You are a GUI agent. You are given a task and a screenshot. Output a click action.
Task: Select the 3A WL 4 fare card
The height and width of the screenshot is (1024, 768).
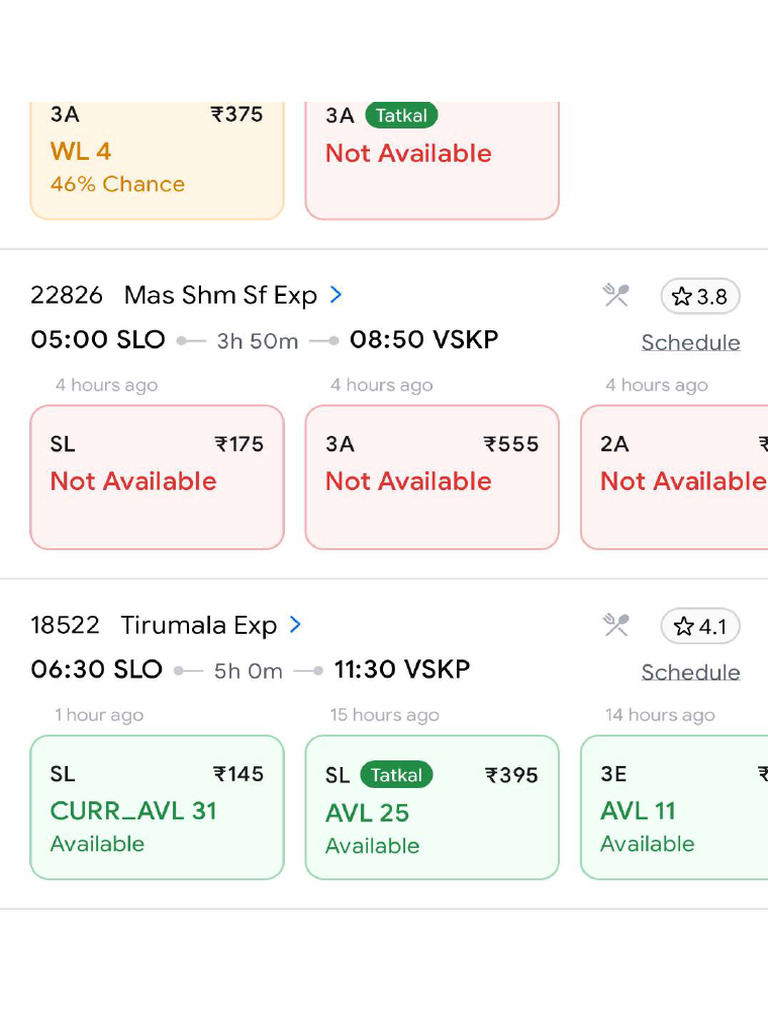(x=157, y=158)
